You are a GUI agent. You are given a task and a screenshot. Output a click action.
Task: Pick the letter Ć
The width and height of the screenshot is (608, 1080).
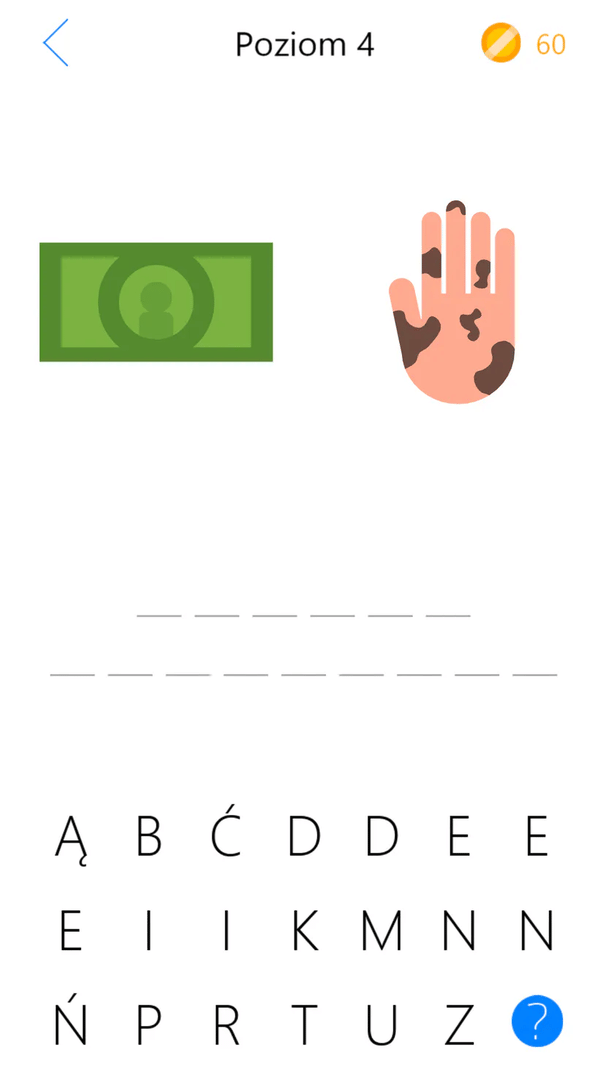coord(226,837)
